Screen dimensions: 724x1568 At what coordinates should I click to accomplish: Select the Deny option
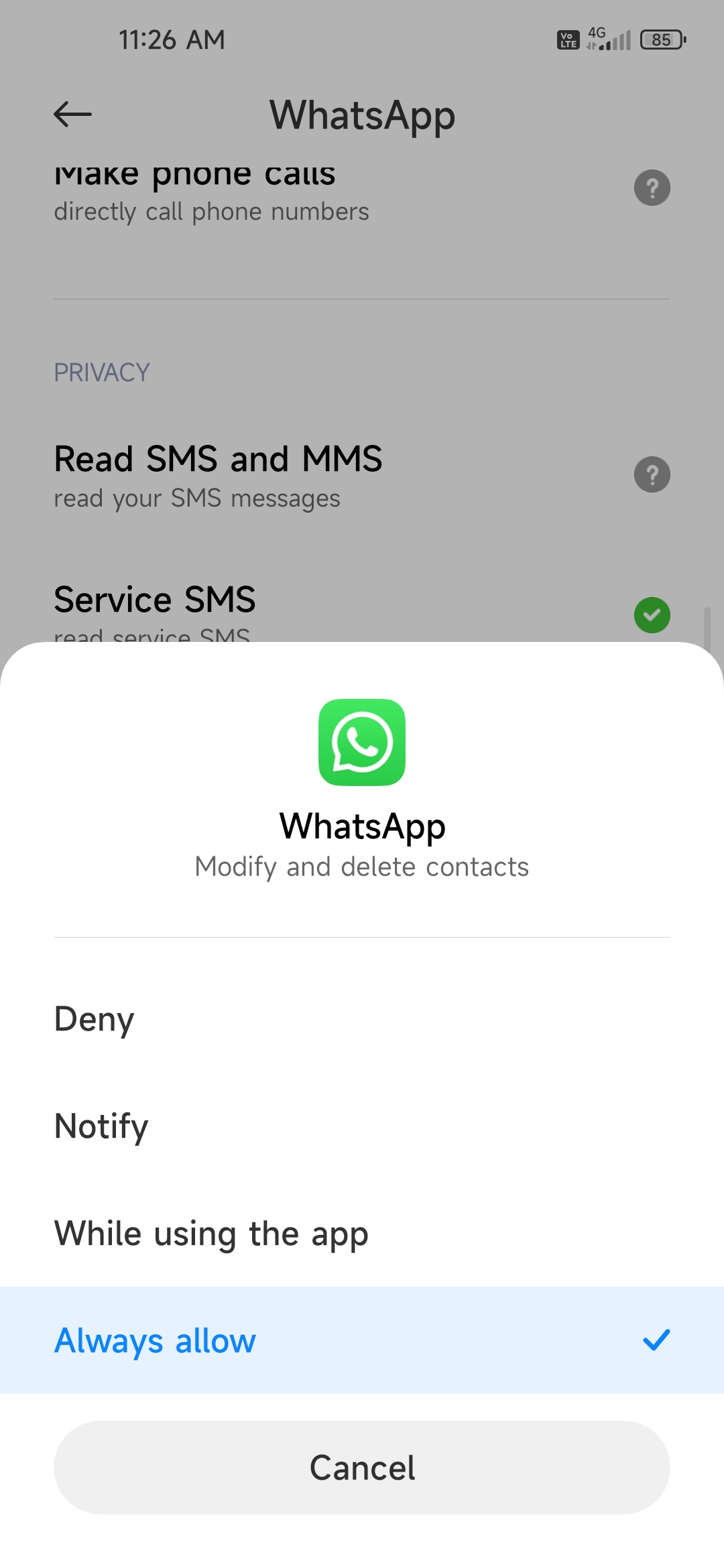[x=362, y=1019]
